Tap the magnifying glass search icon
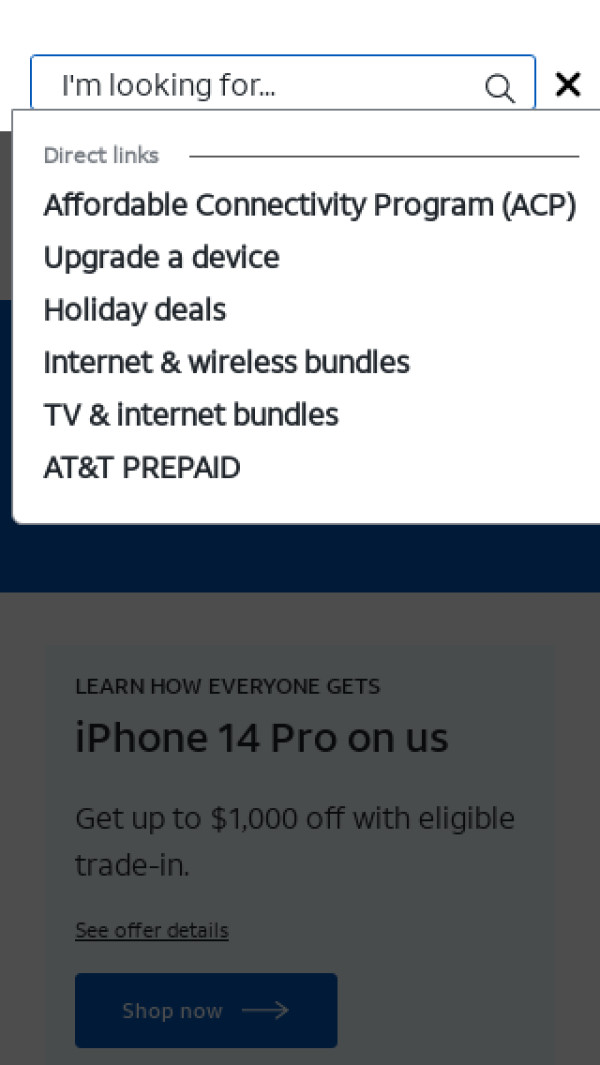Viewport: 600px width, 1065px height. point(499,88)
